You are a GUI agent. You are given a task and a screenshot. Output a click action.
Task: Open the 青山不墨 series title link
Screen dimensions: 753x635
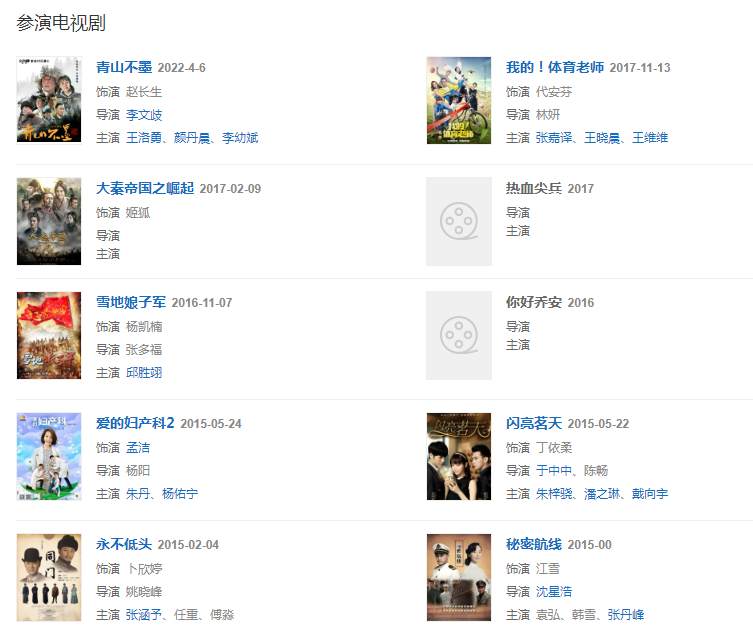pyautogui.click(x=124, y=67)
